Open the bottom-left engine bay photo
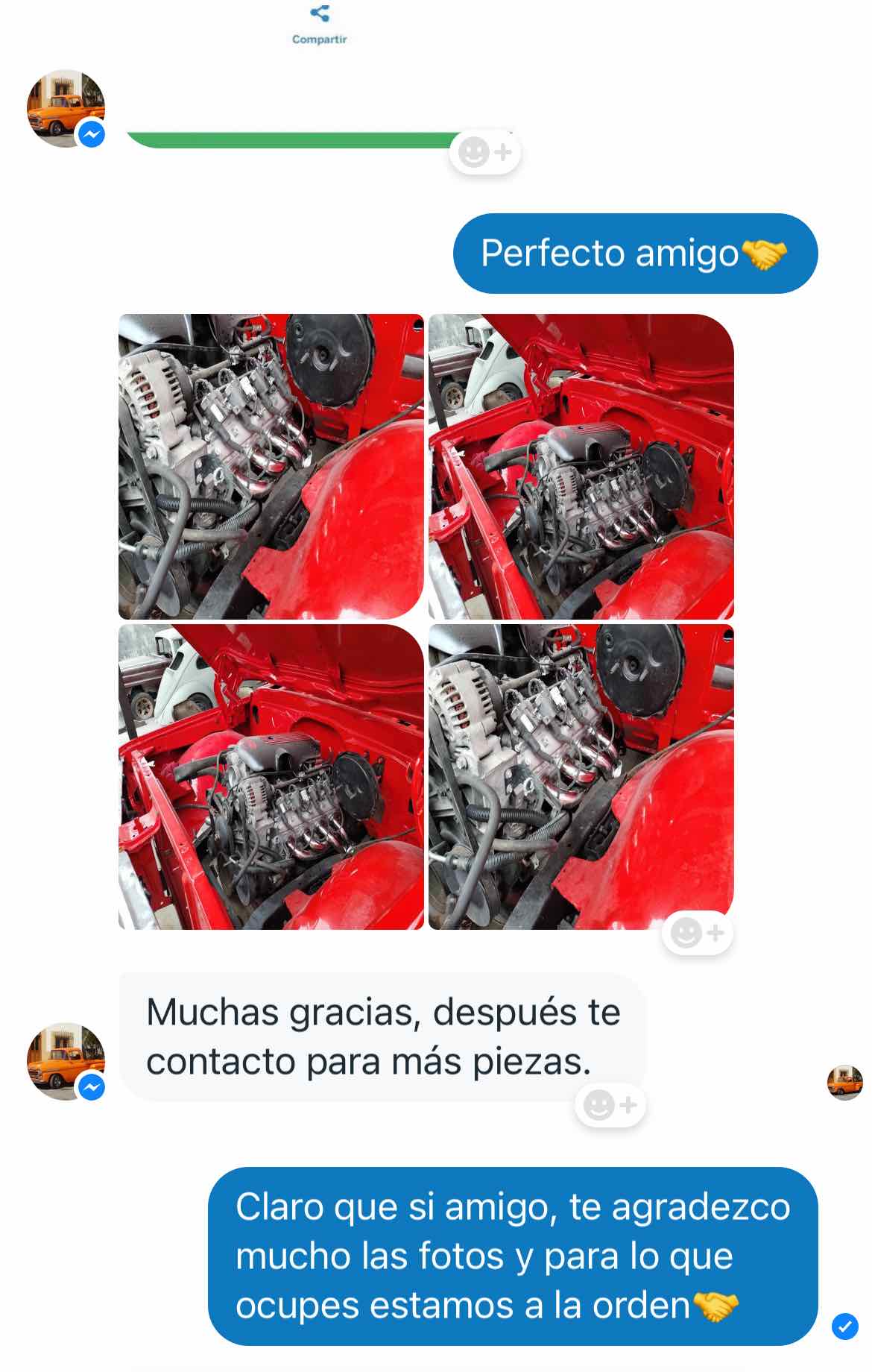 pyautogui.click(x=271, y=777)
